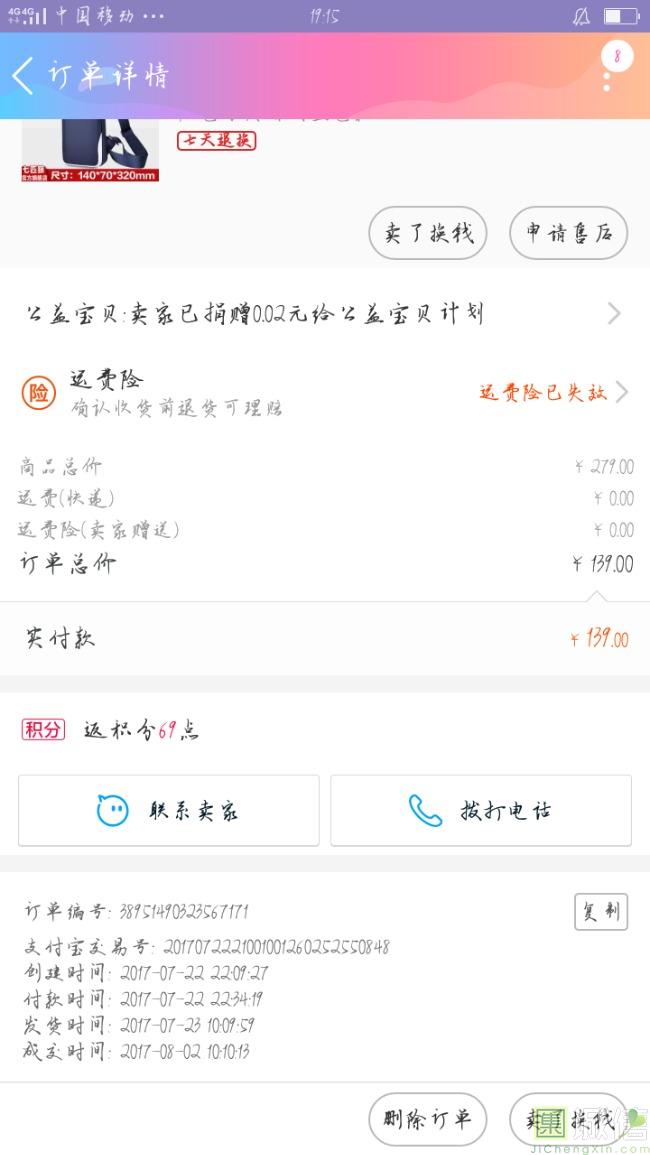Screen dimensions: 650x1155
Task: Open the overflow menu with badge
Action: point(608,72)
